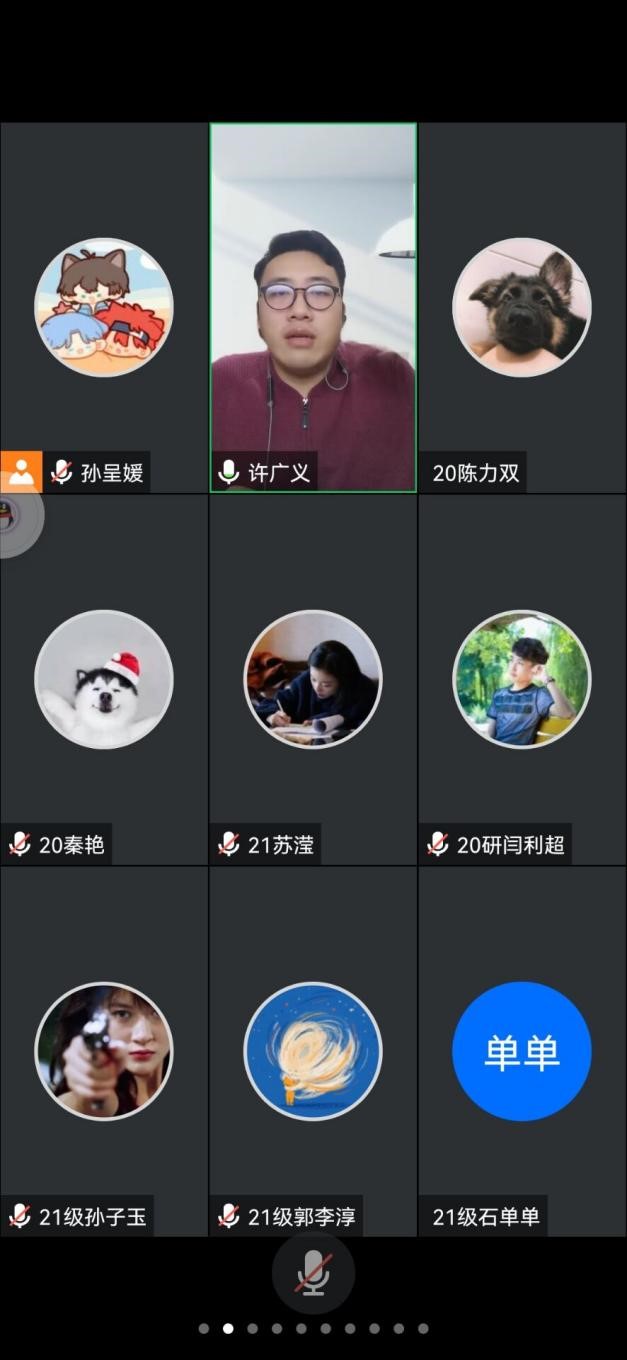View participant 21苏滢's tile
The width and height of the screenshot is (627, 1360).
coord(313,679)
